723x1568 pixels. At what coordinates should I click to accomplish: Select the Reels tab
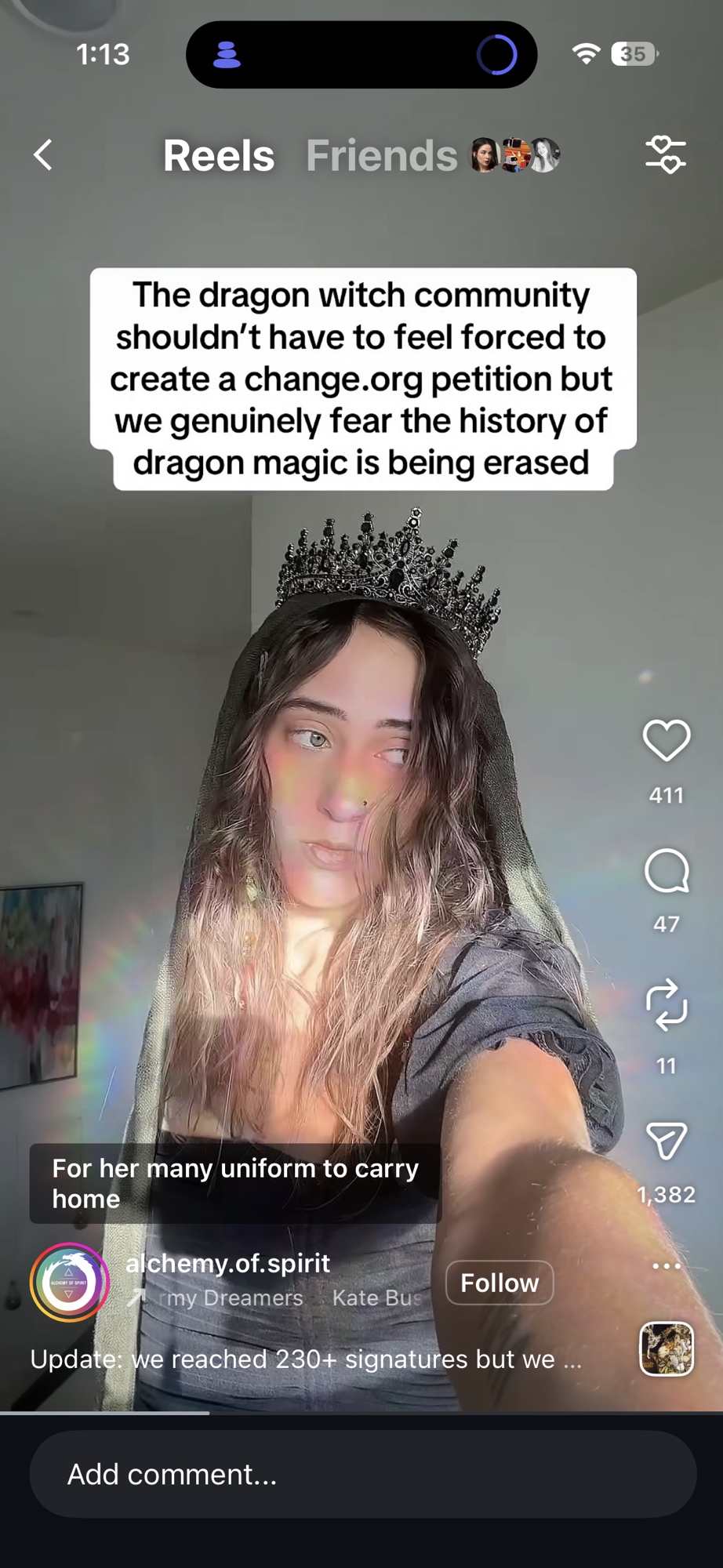pos(219,155)
